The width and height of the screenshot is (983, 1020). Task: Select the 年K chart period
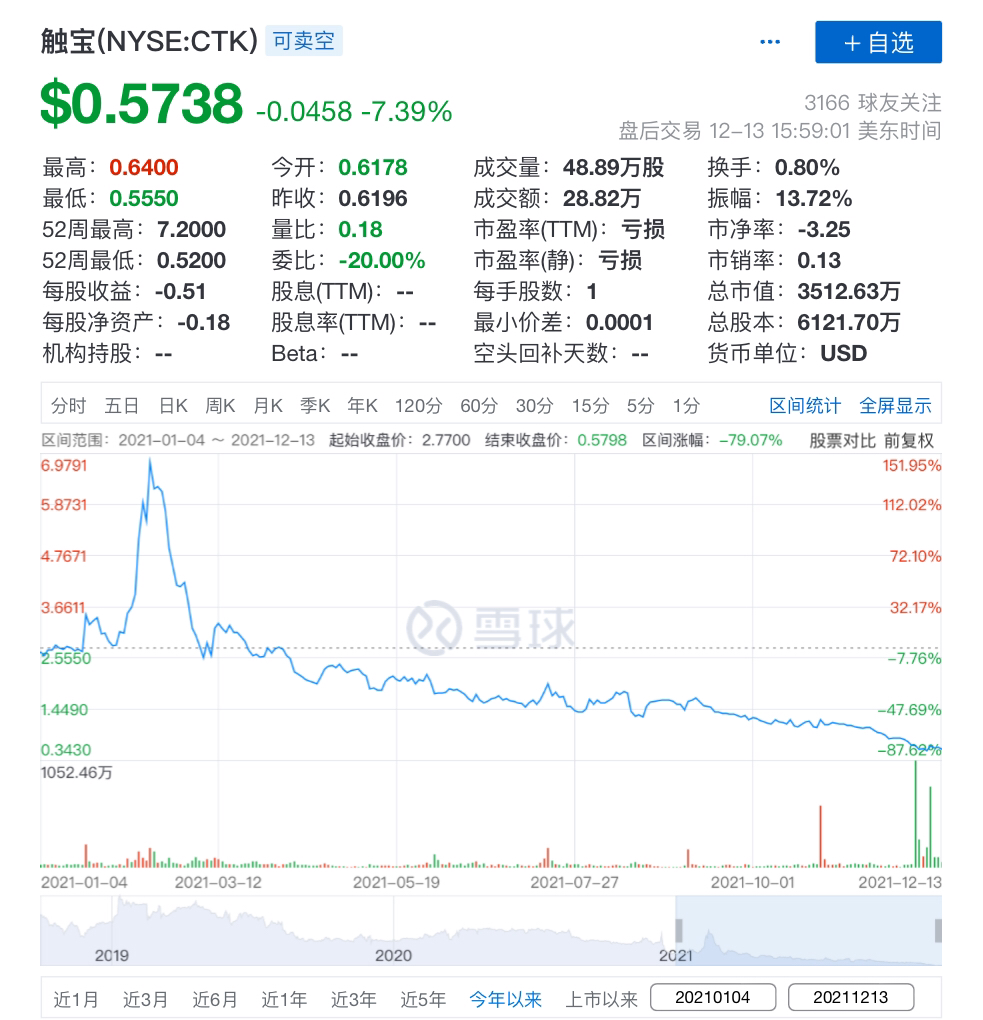(362, 406)
